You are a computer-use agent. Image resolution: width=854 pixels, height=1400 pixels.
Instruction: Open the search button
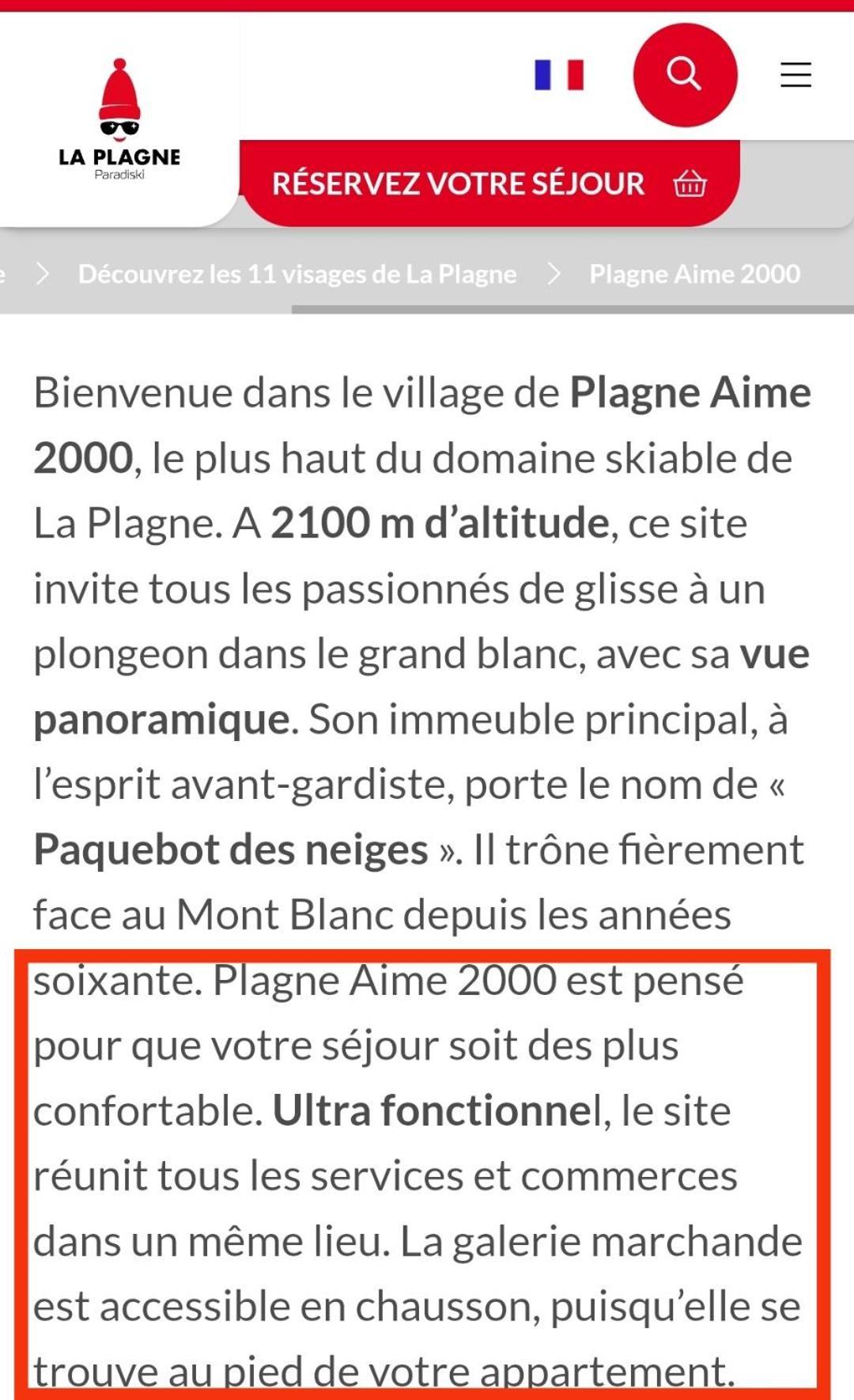[x=685, y=74]
